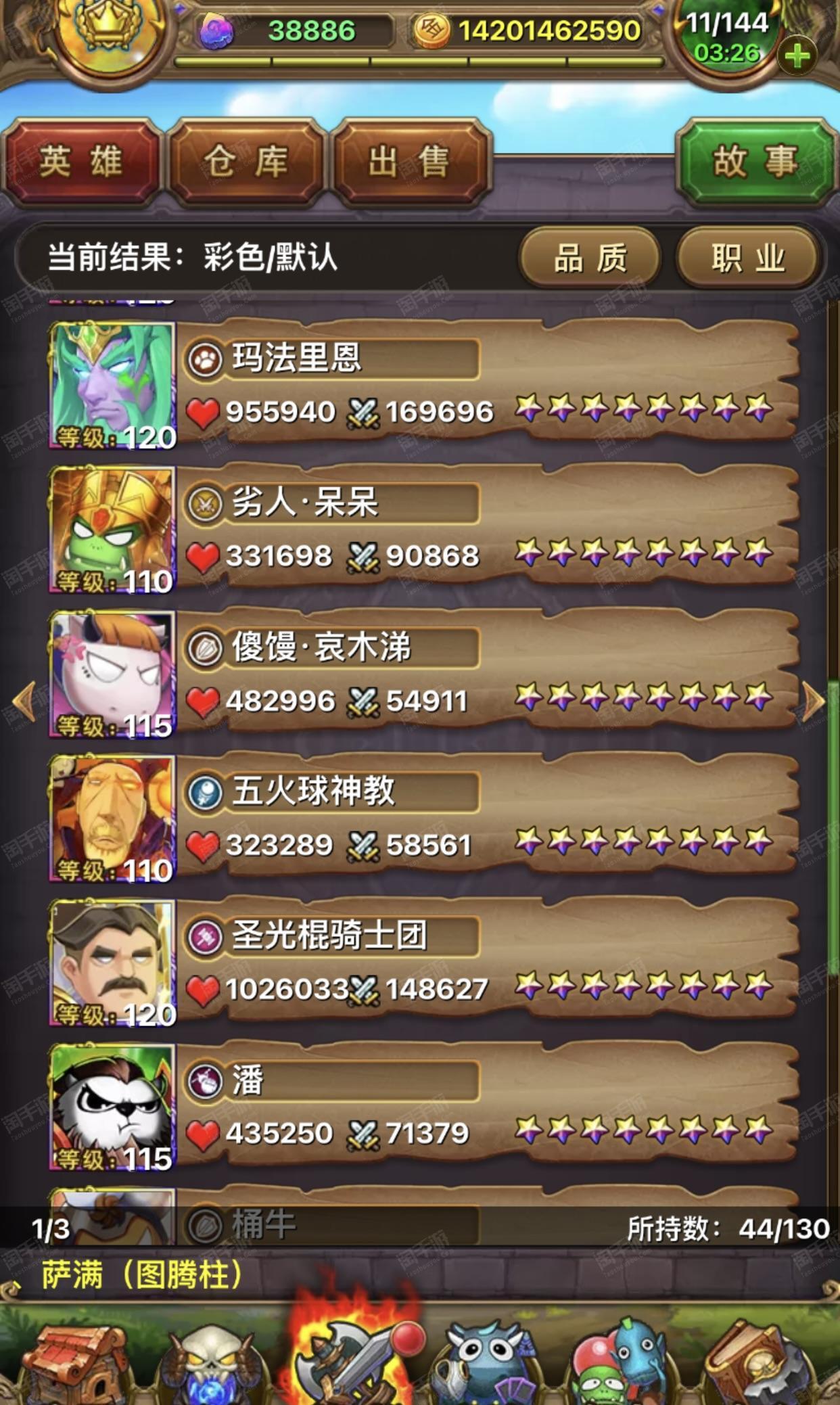Screen dimensions: 840x1405
Task: Filter heroes by 职业
Action: point(748,258)
